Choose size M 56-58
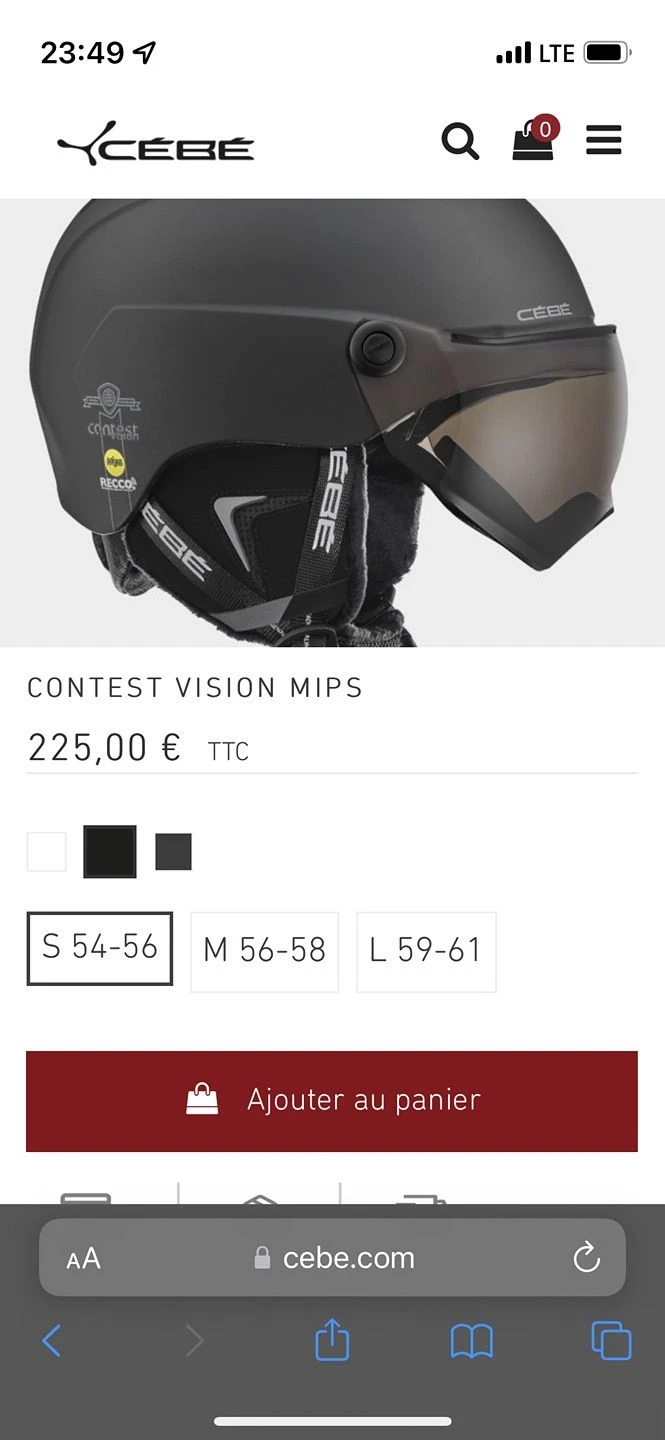 265,951
